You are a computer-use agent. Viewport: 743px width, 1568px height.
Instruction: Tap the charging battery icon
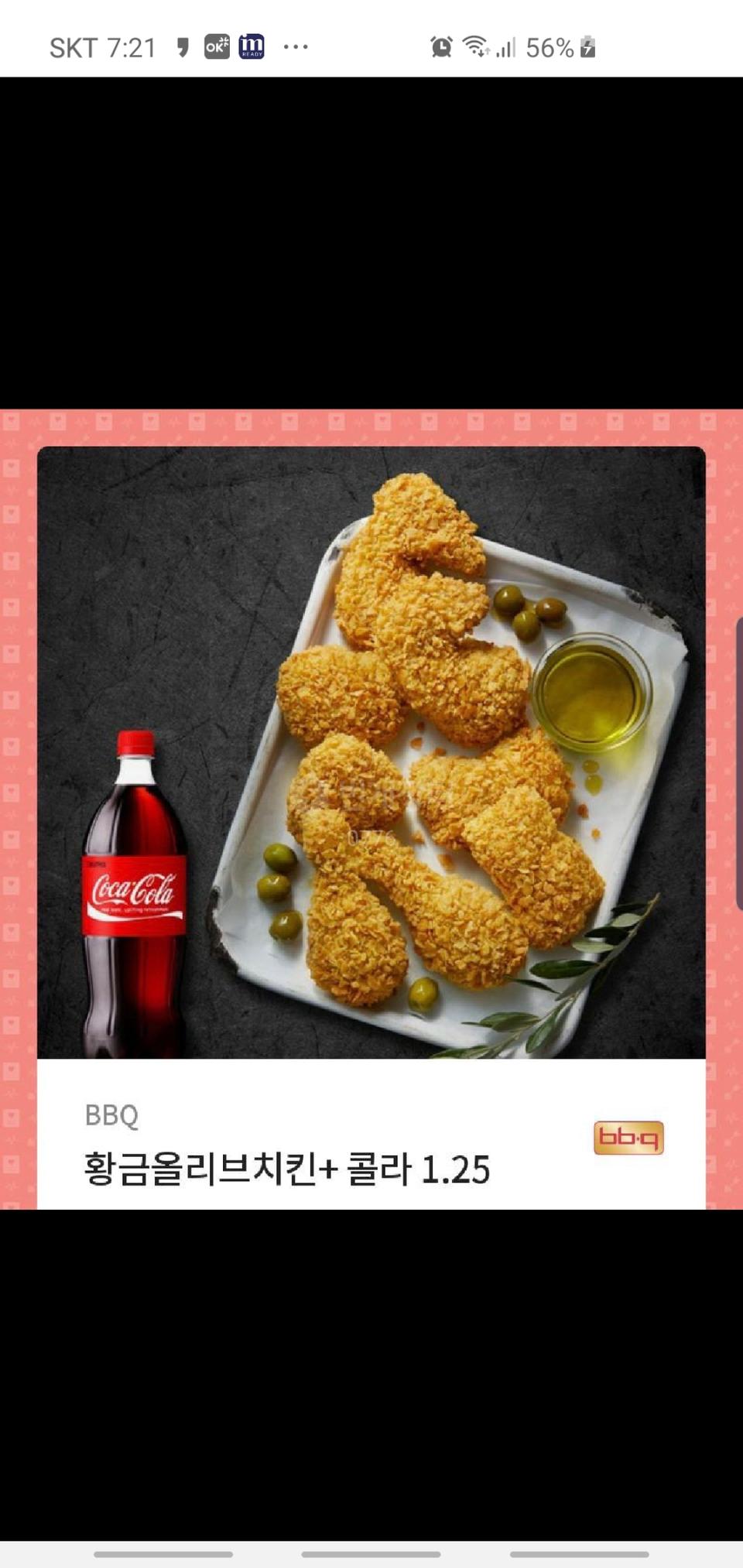[586, 48]
